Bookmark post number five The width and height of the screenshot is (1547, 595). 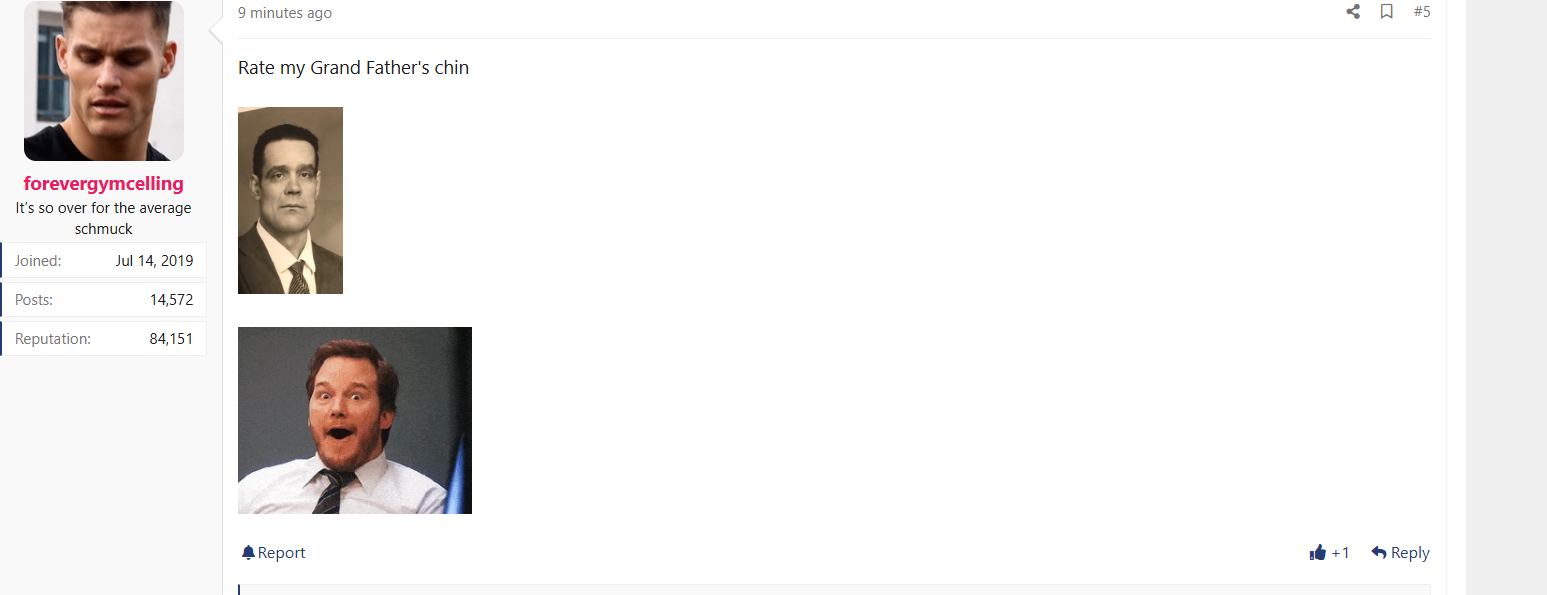click(1387, 12)
